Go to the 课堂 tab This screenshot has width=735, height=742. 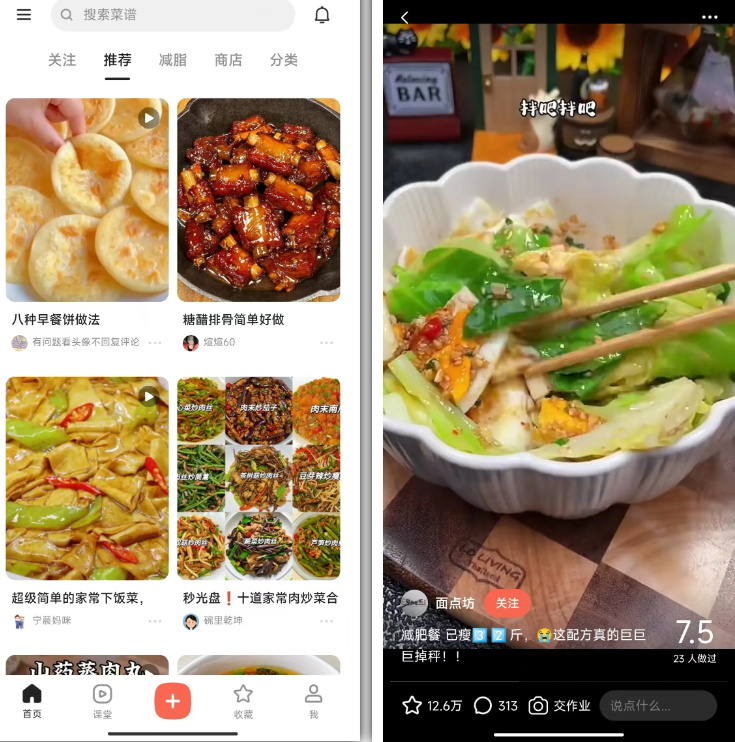click(x=102, y=702)
